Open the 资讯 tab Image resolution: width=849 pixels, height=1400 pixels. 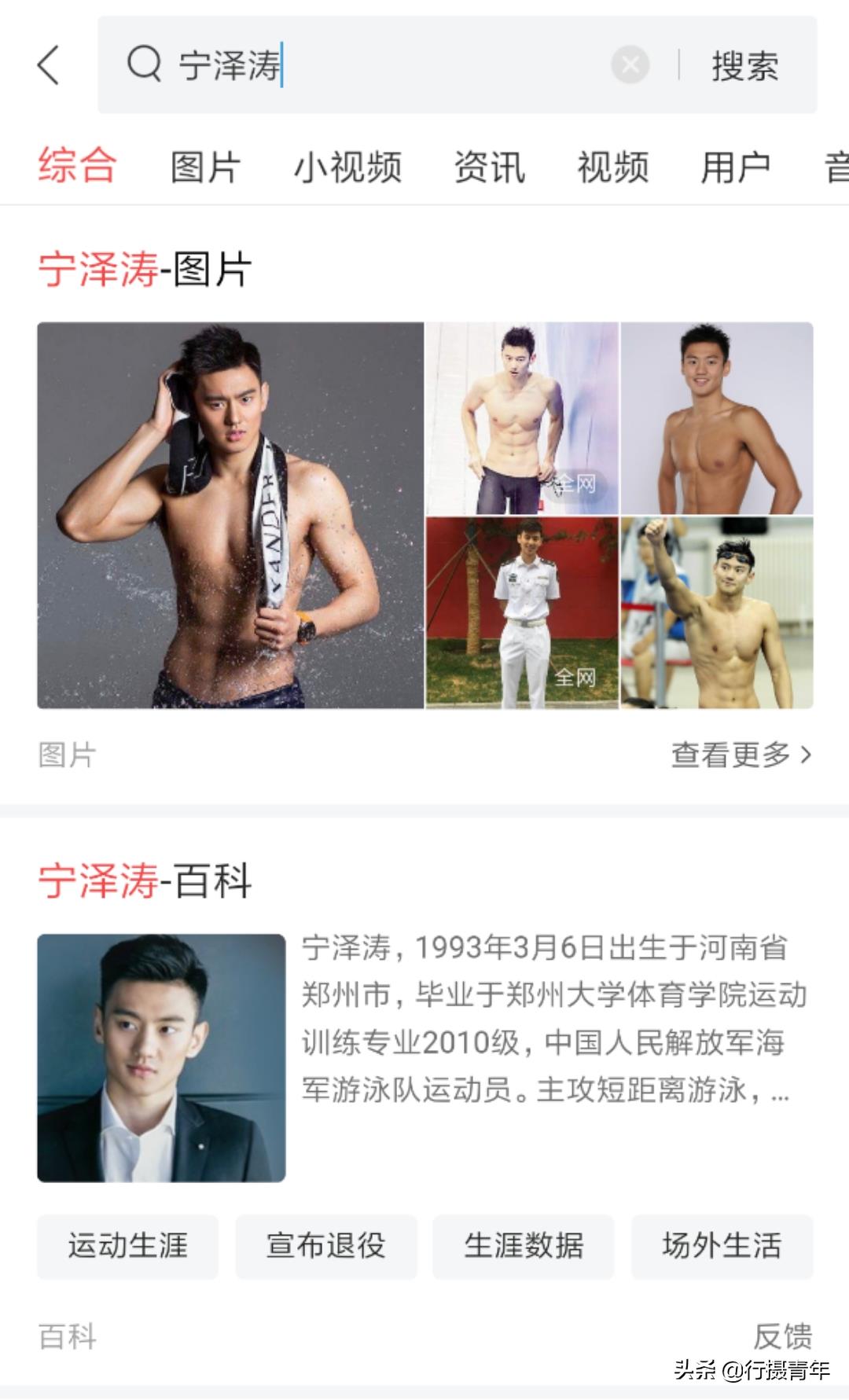pyautogui.click(x=489, y=167)
